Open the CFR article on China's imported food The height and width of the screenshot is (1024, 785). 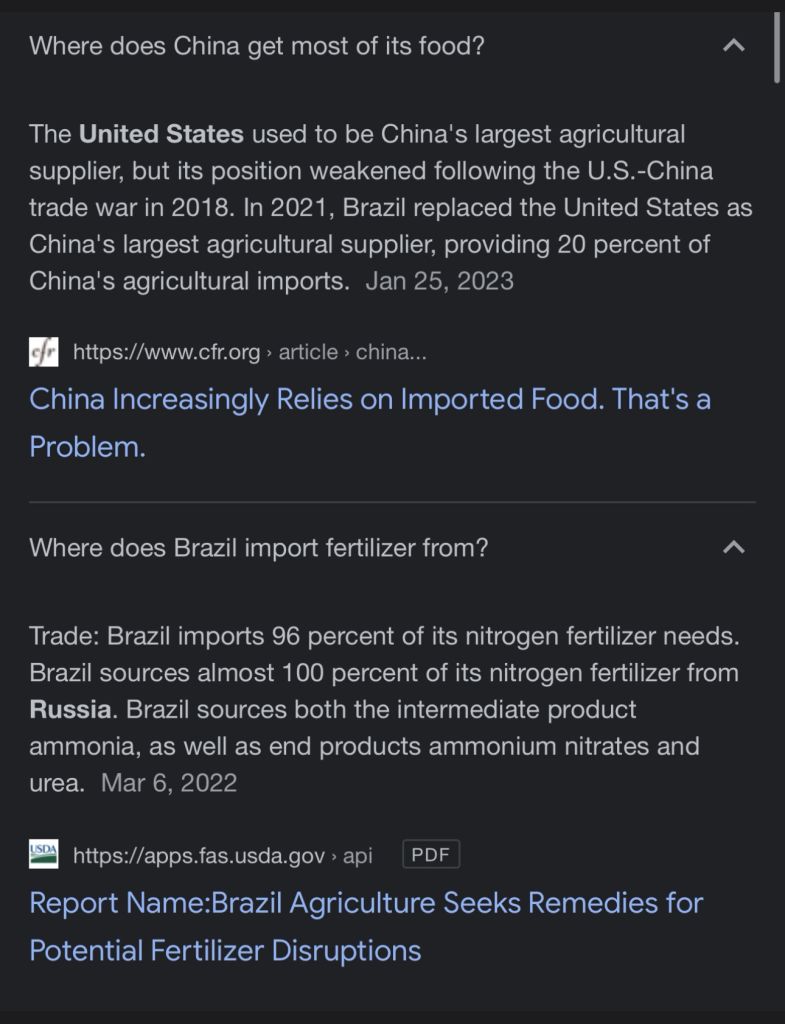[369, 400]
